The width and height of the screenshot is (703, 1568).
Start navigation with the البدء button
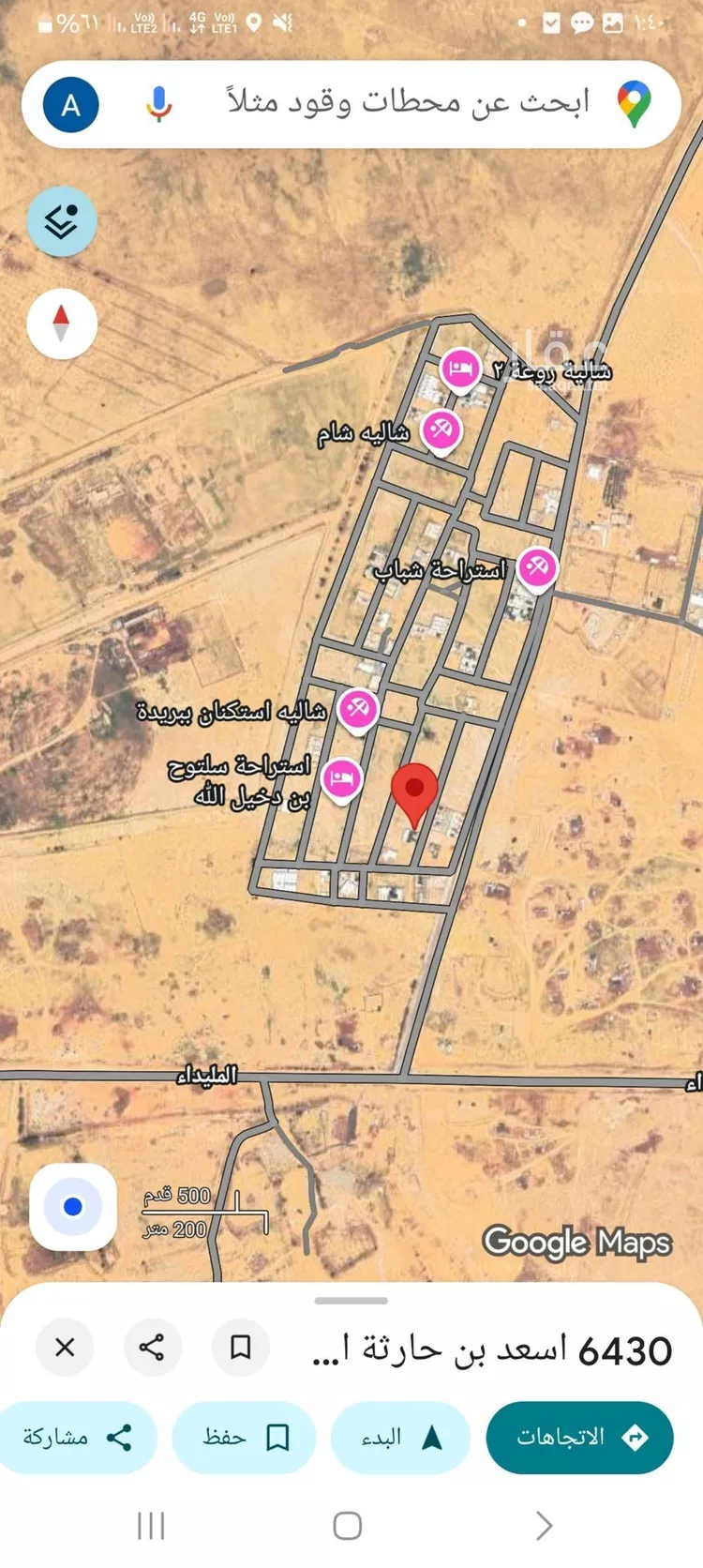tap(400, 1437)
